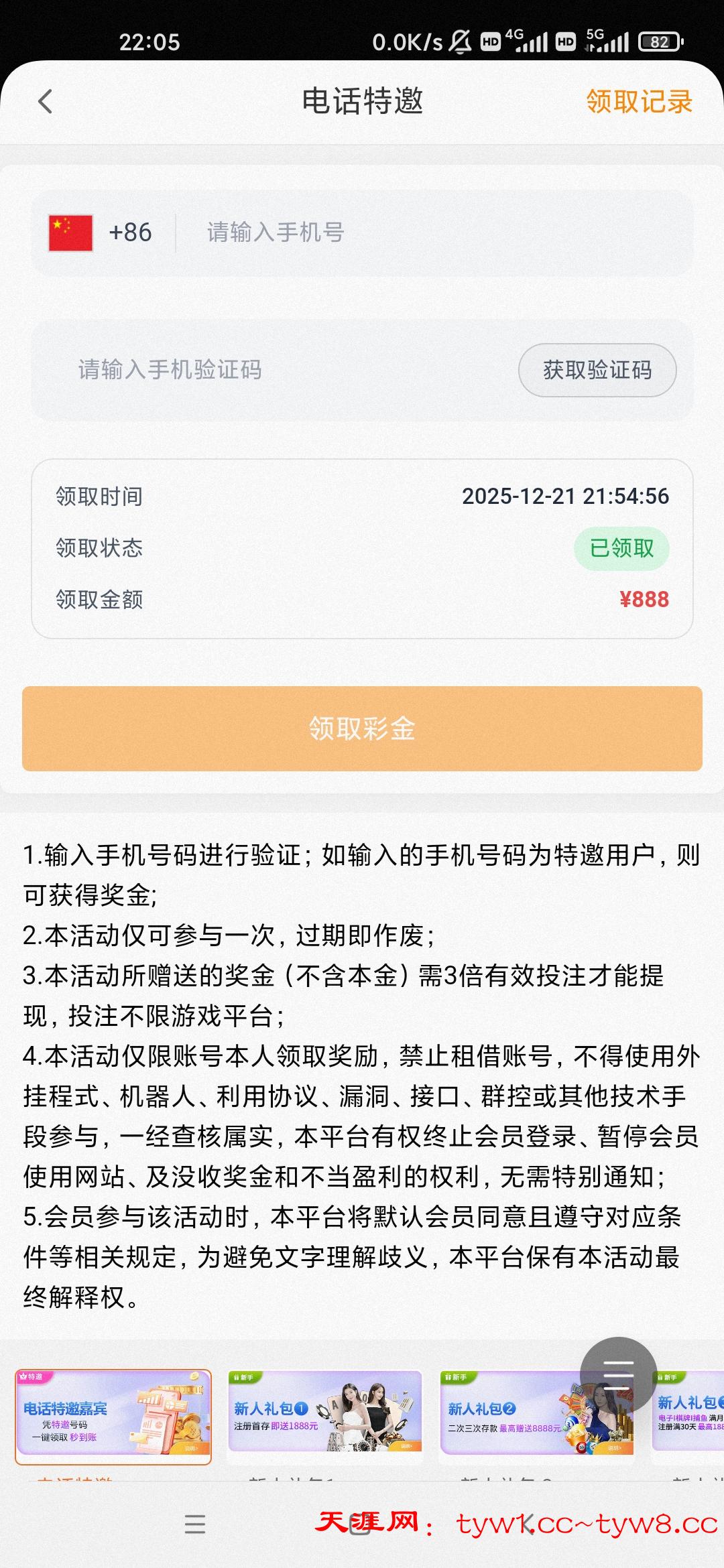This screenshot has width=724, height=1568.
Task: Open the floating menu button
Action: (x=618, y=1375)
